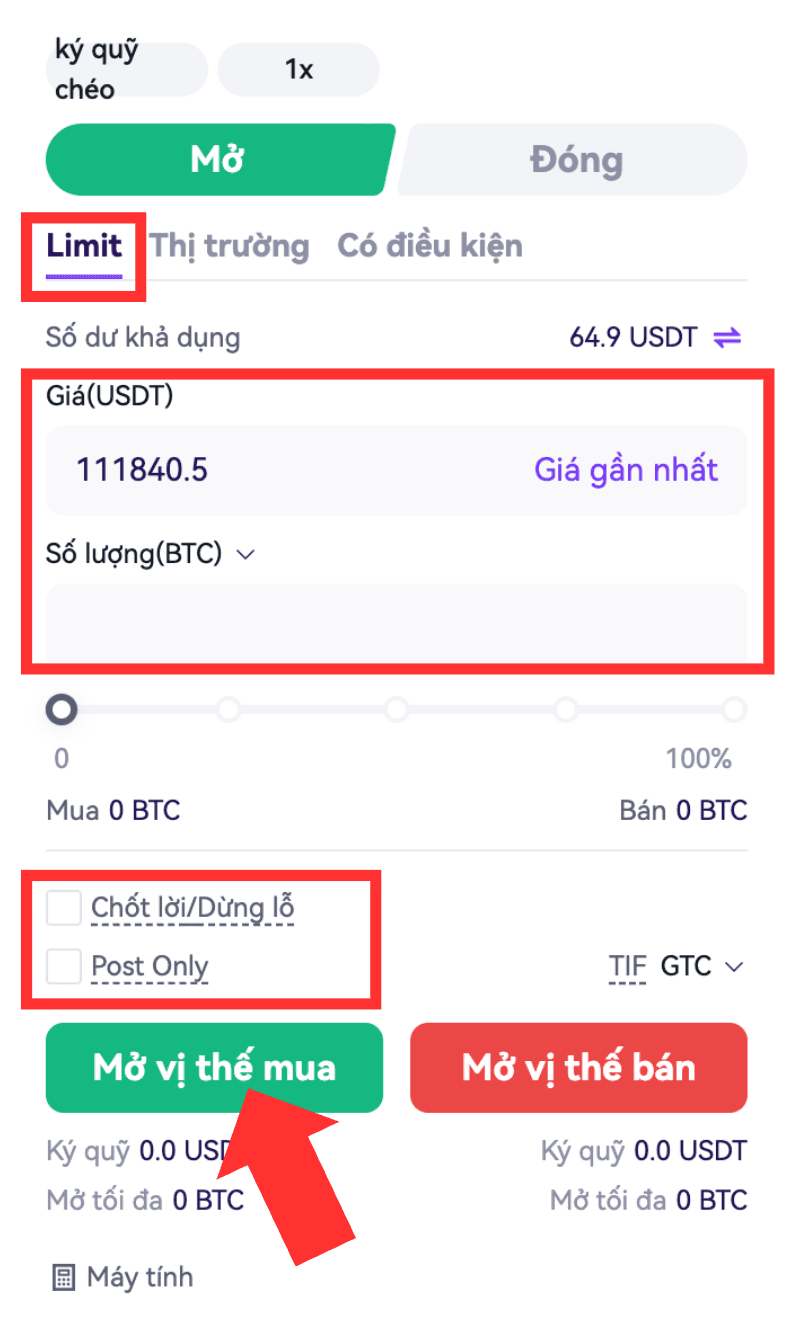Check the Post Only option
Viewport: 792px width, 1336px height.
click(64, 967)
